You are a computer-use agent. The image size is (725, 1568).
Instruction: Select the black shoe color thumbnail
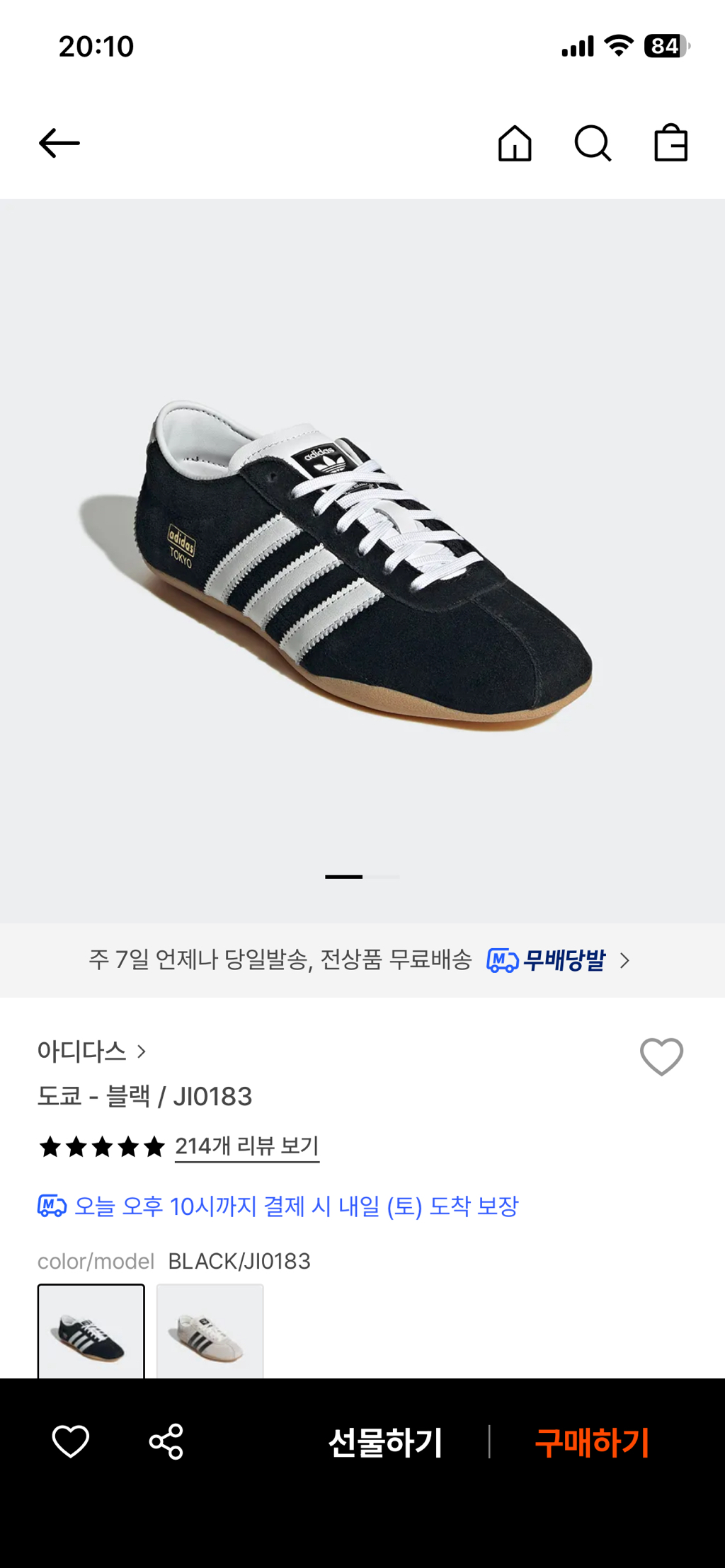click(x=91, y=1331)
